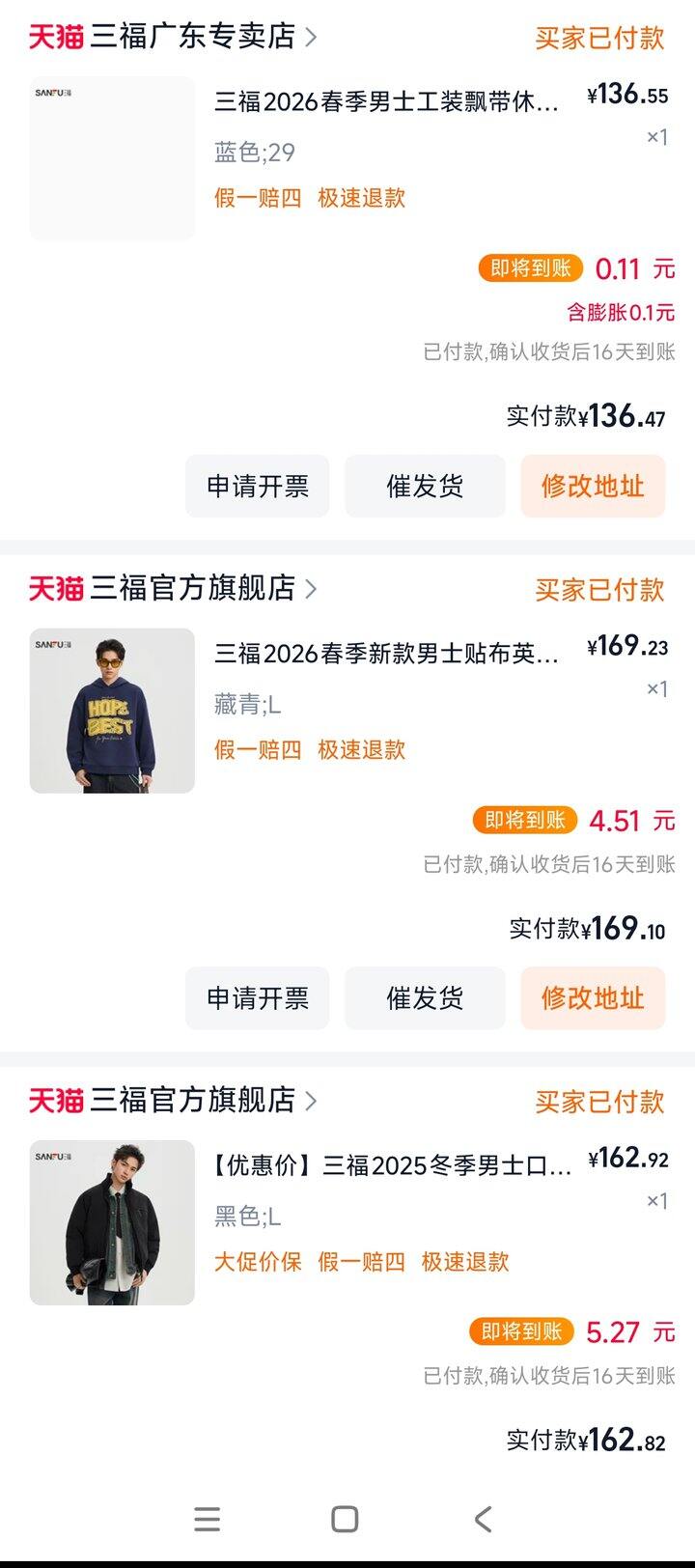
Task: Open the hoodie product thumbnail image
Action: click(x=110, y=711)
